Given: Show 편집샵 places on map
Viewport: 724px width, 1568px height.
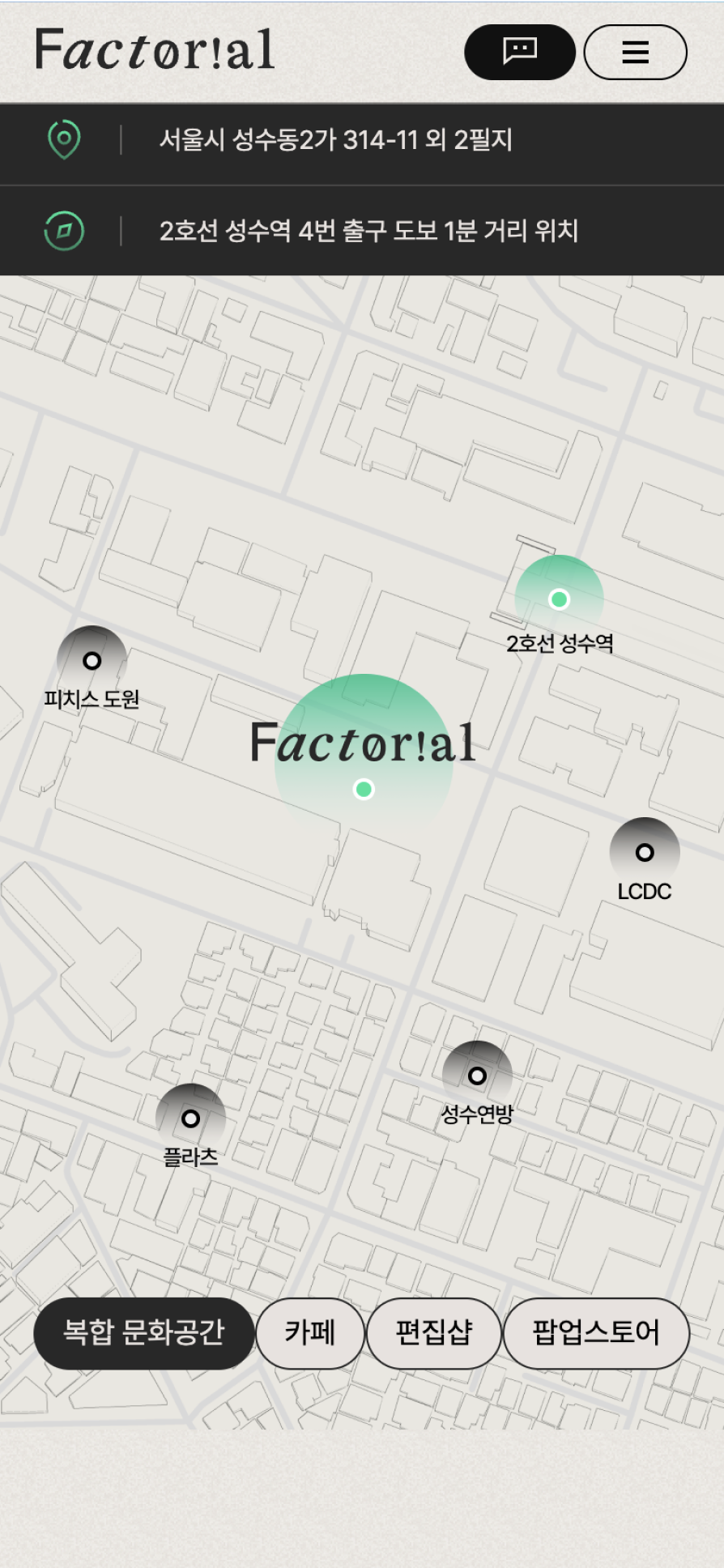Looking at the screenshot, I should point(433,1333).
